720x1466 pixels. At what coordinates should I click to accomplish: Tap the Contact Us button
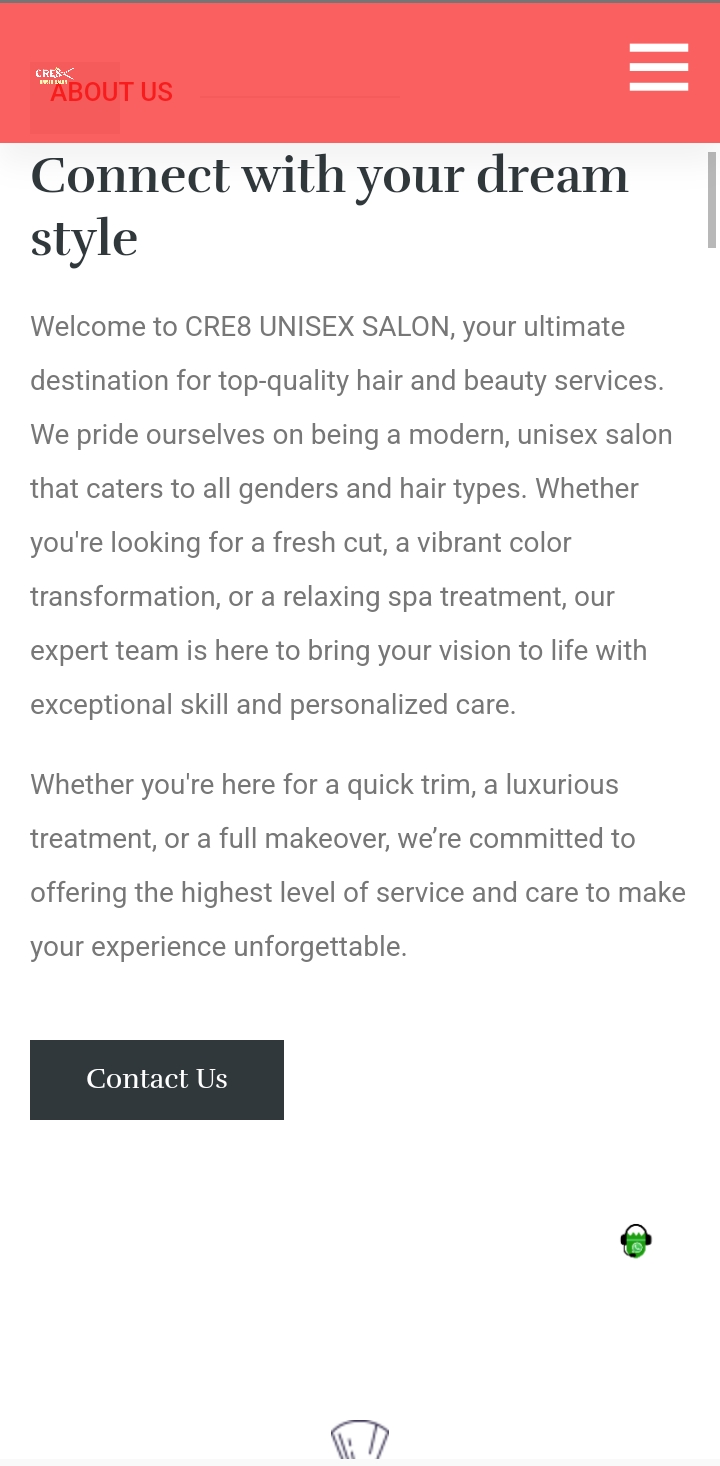point(157,1079)
